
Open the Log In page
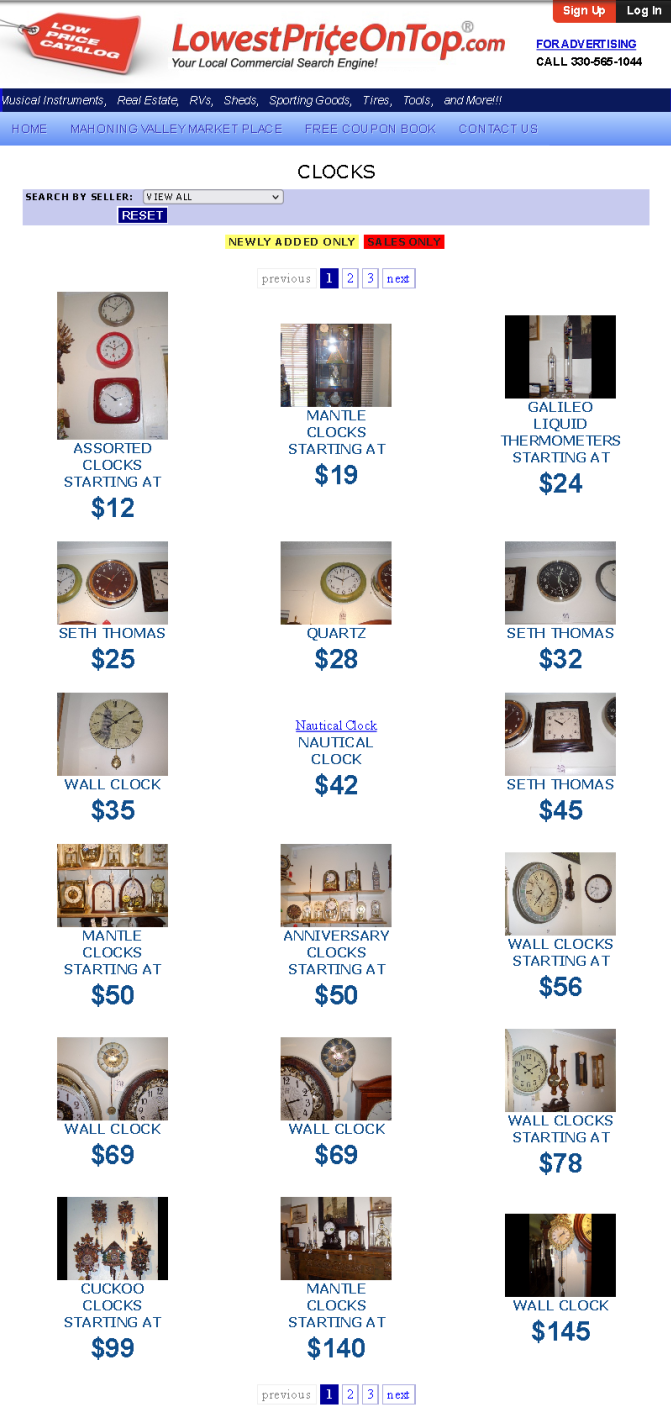click(643, 11)
